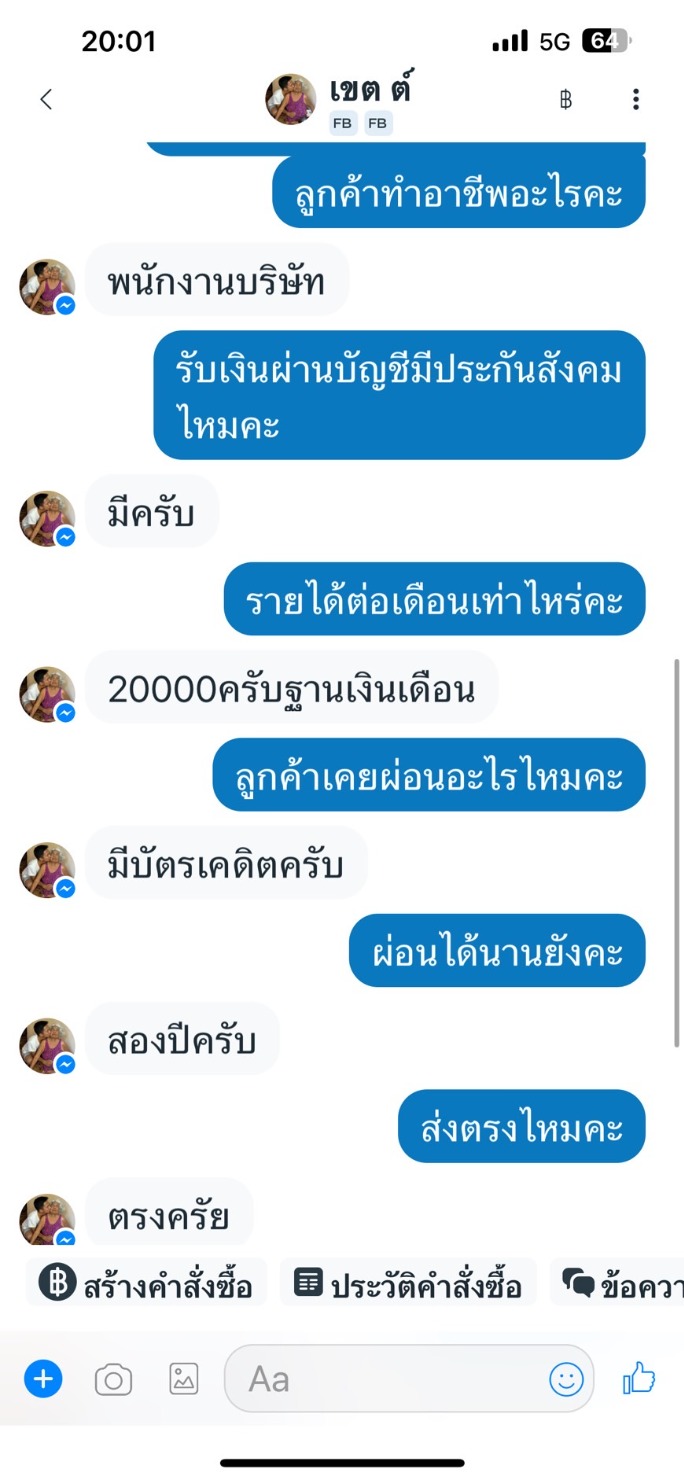This screenshot has width=684, height=1480.
Task: Open the contact's profile picture in header
Action: [291, 99]
